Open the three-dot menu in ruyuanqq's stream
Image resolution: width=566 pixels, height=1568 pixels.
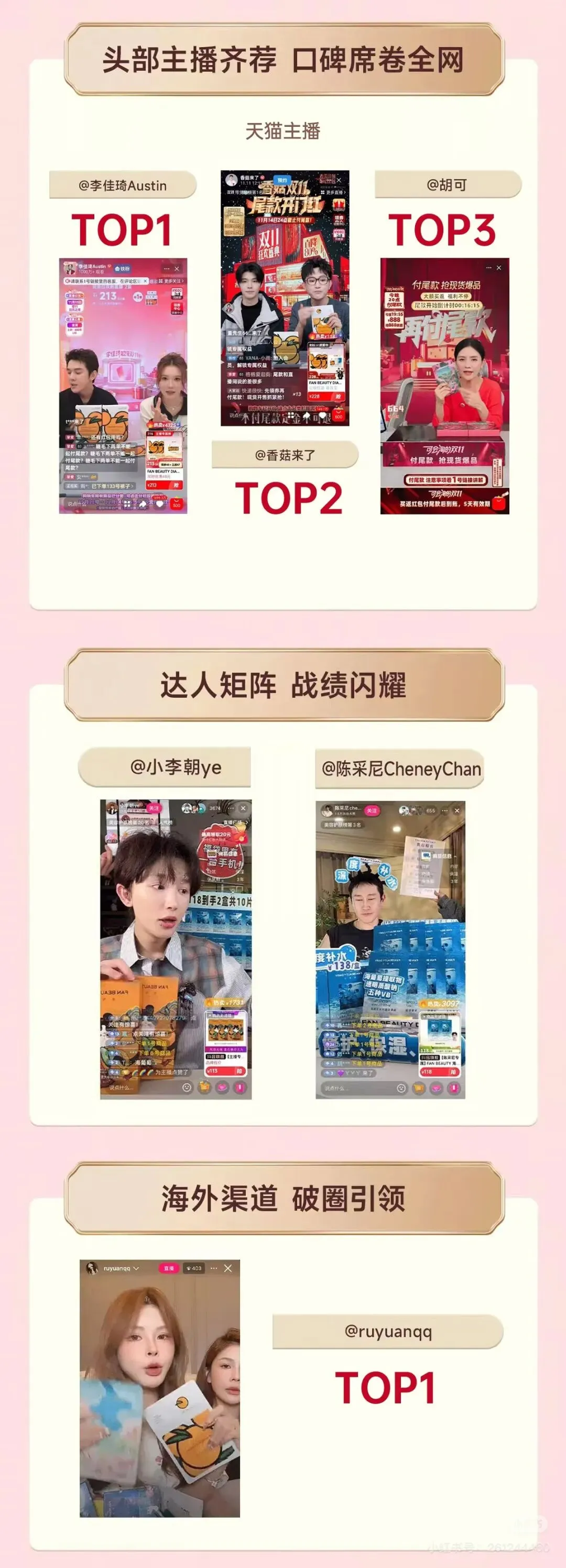coord(214,1268)
